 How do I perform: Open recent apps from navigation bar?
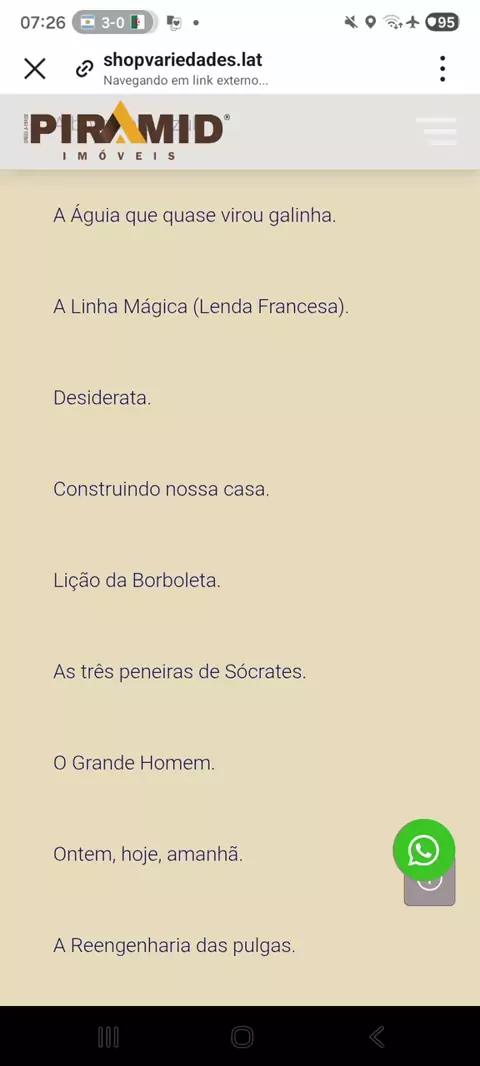point(108,1037)
